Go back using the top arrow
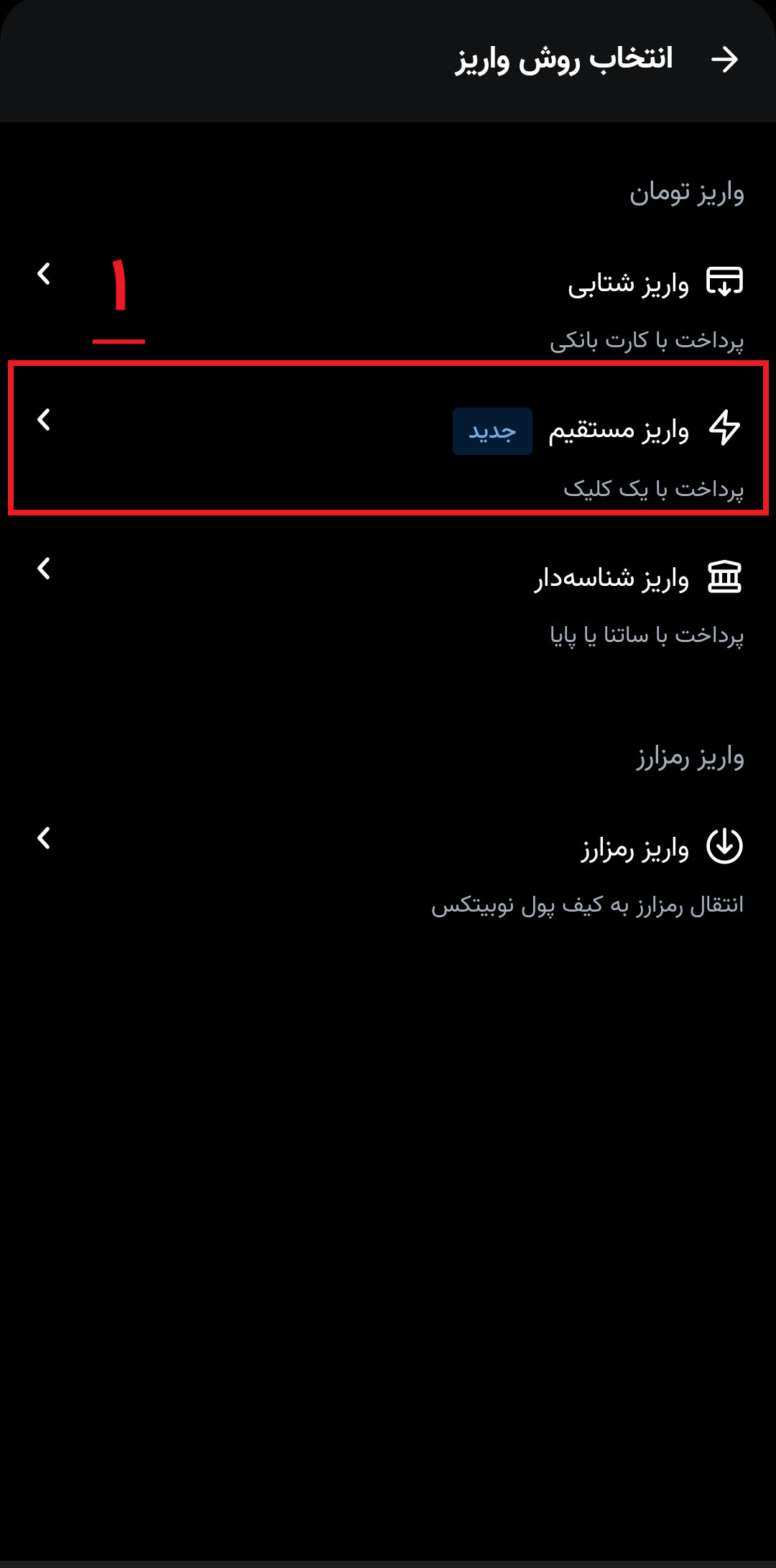Image resolution: width=776 pixels, height=1568 pixels. click(724, 60)
